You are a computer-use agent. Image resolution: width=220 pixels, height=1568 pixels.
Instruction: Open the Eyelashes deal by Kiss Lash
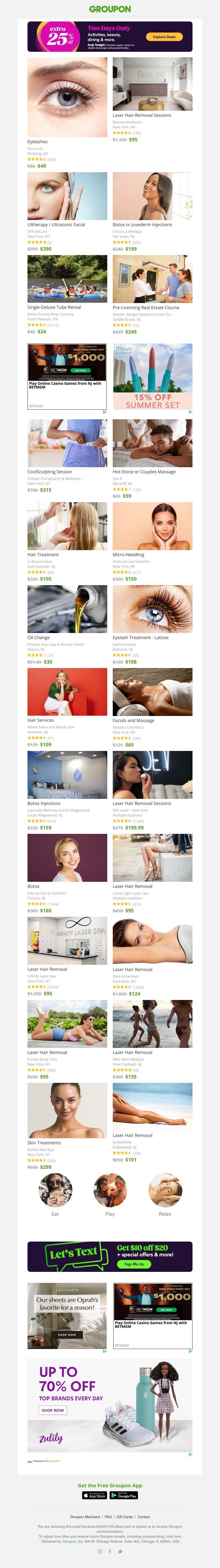(x=67, y=98)
